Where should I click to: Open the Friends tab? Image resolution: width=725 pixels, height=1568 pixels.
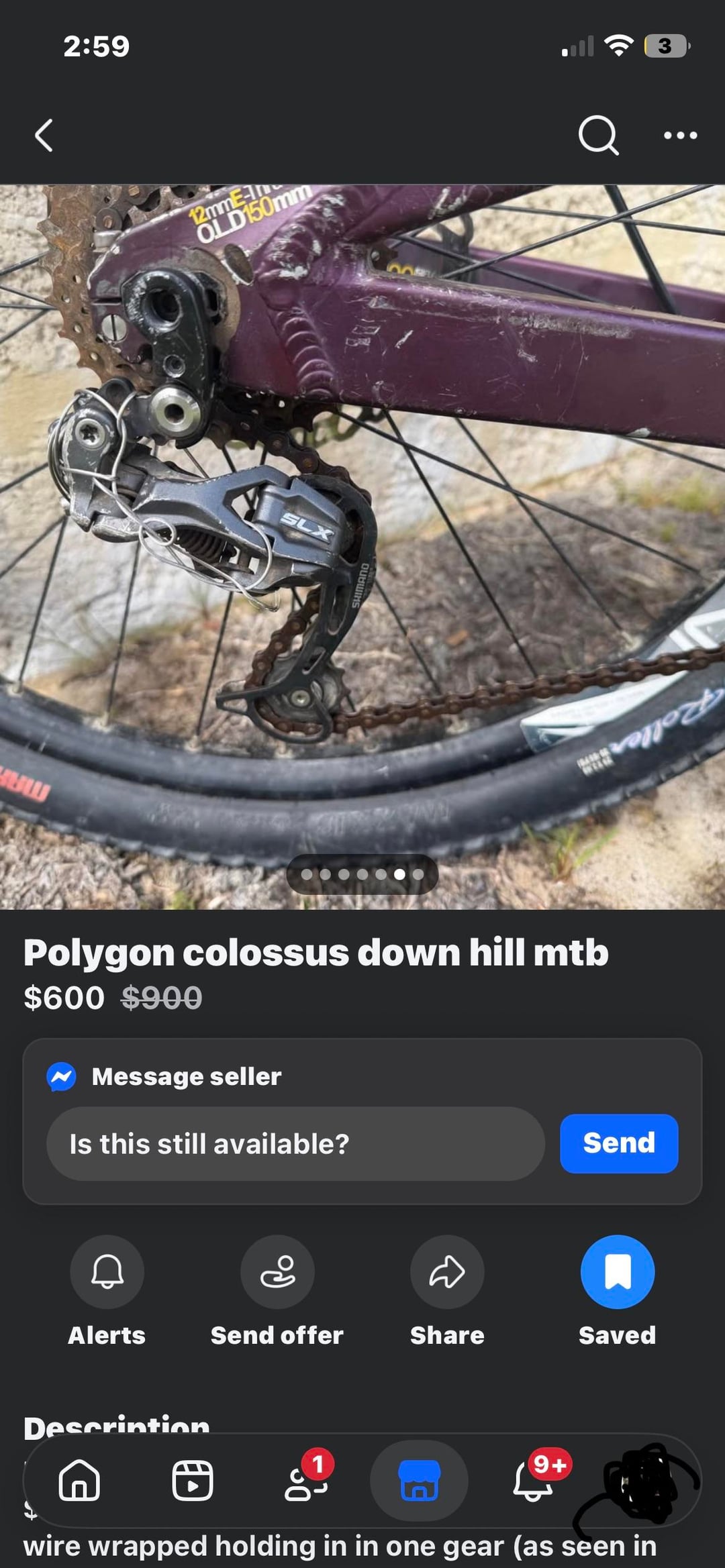click(306, 1481)
